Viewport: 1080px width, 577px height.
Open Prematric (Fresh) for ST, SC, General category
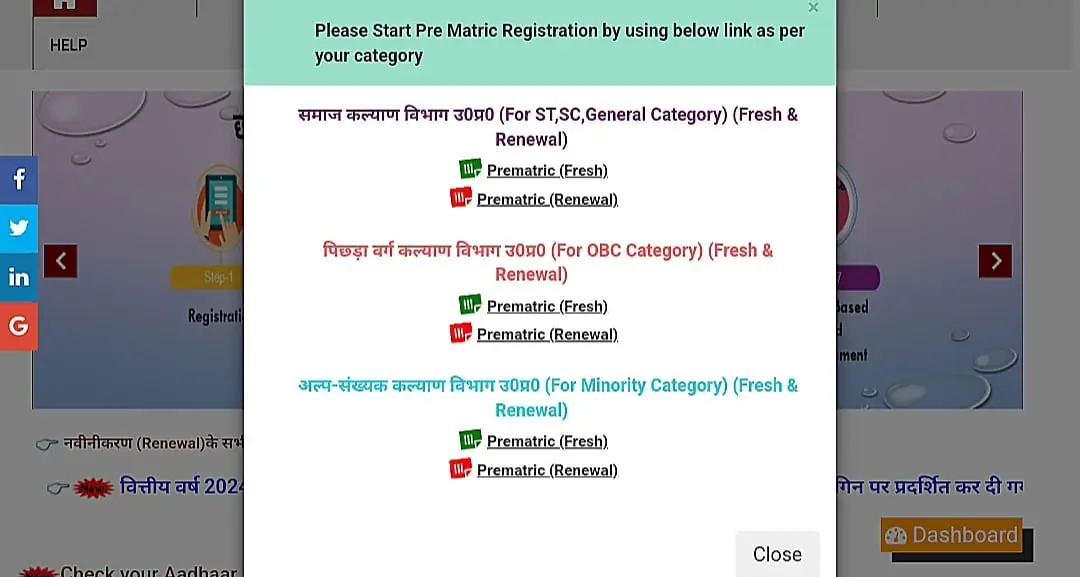[x=546, y=170]
